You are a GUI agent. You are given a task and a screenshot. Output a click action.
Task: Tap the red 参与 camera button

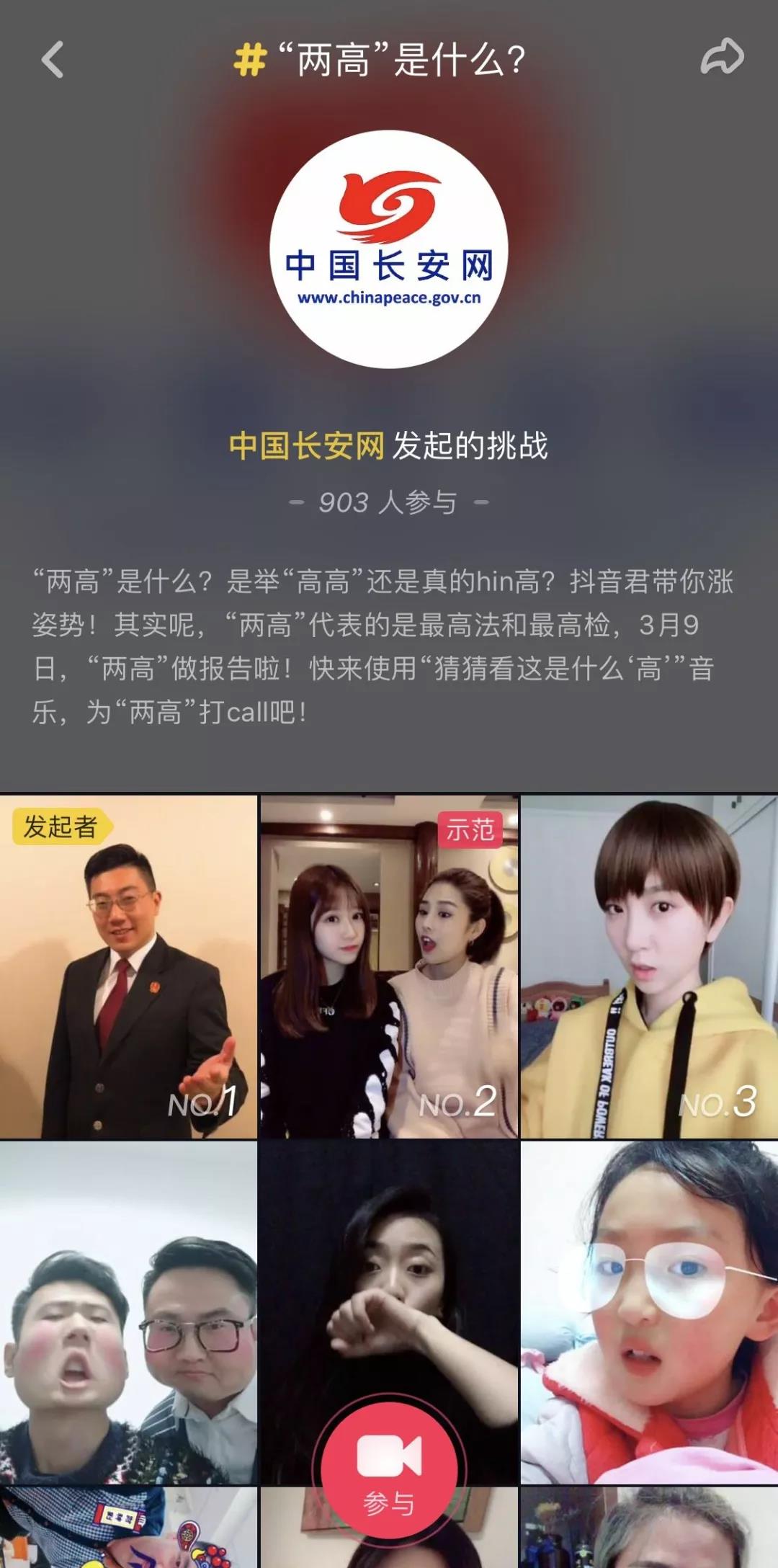389,1469
